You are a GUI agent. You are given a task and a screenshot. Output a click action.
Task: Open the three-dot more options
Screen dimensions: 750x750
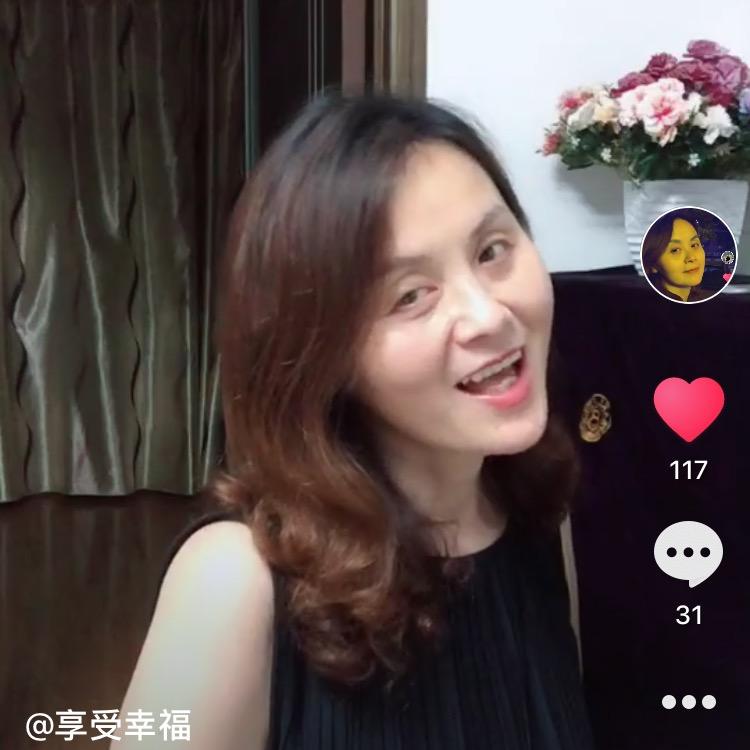[688, 702]
